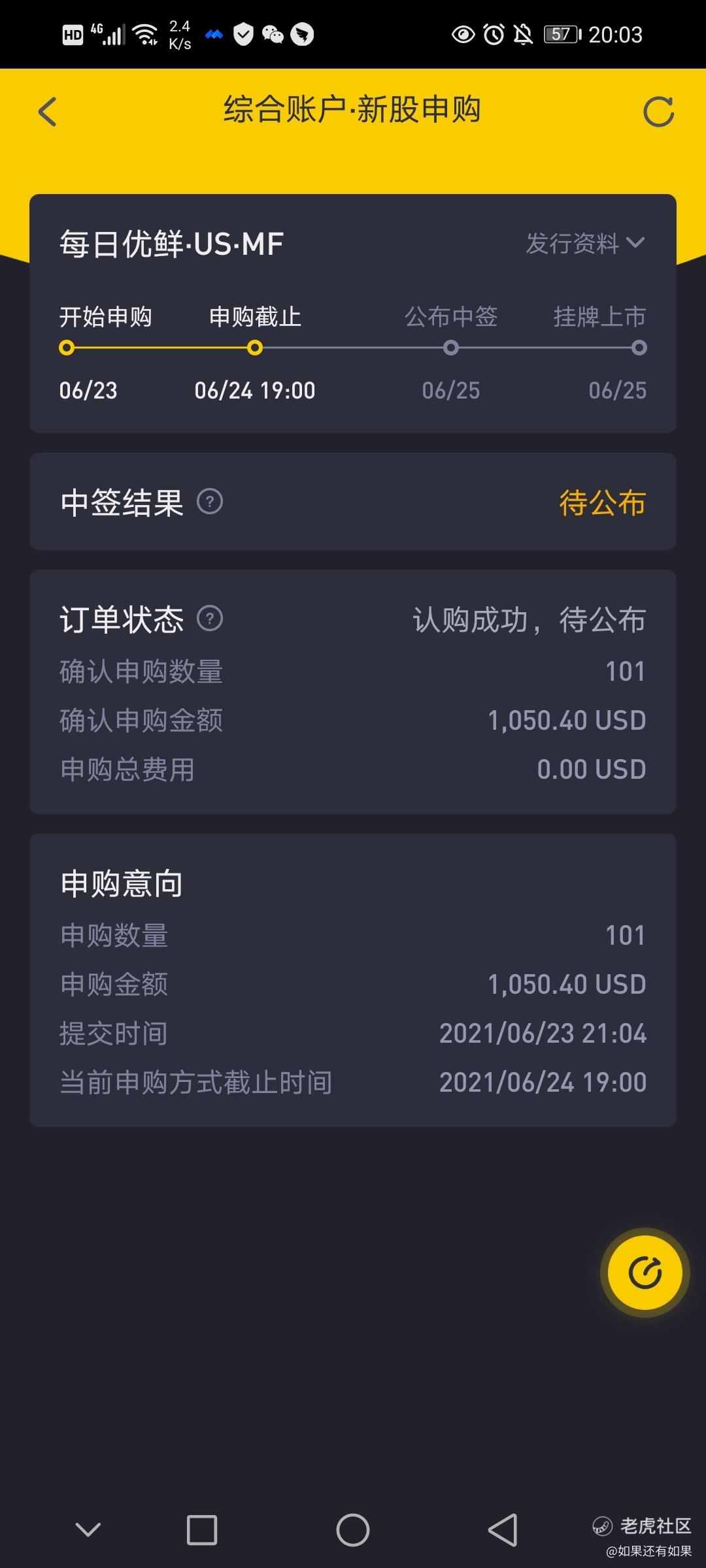Go to the system home screen

(x=353, y=1529)
